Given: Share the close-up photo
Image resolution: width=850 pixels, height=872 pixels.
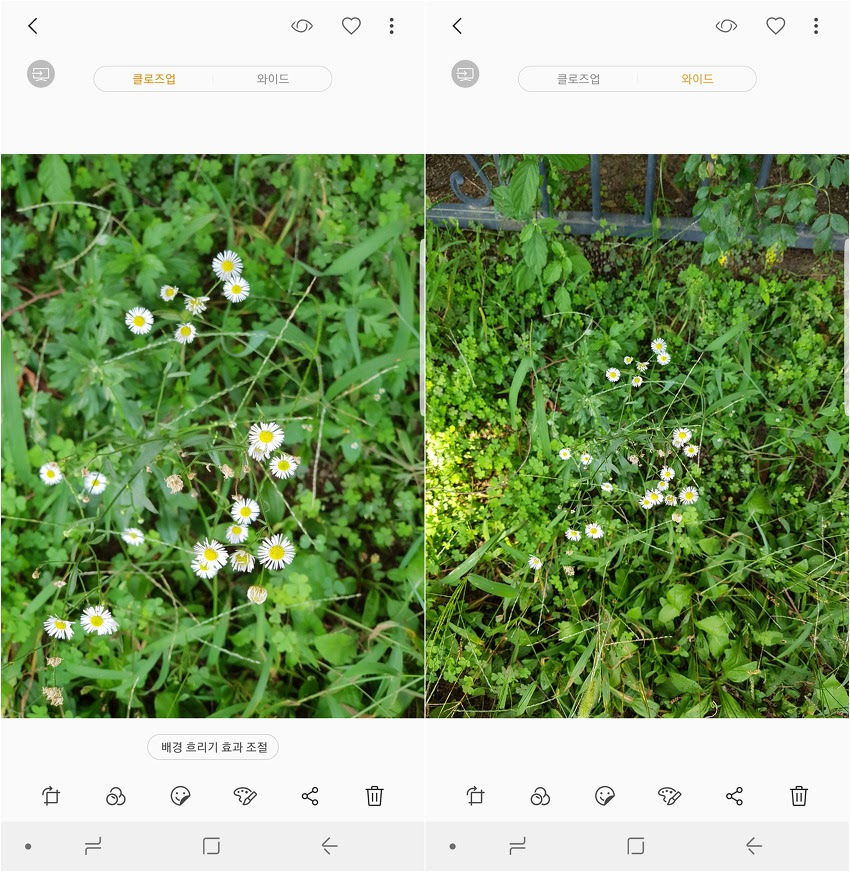Looking at the screenshot, I should pos(310,796).
